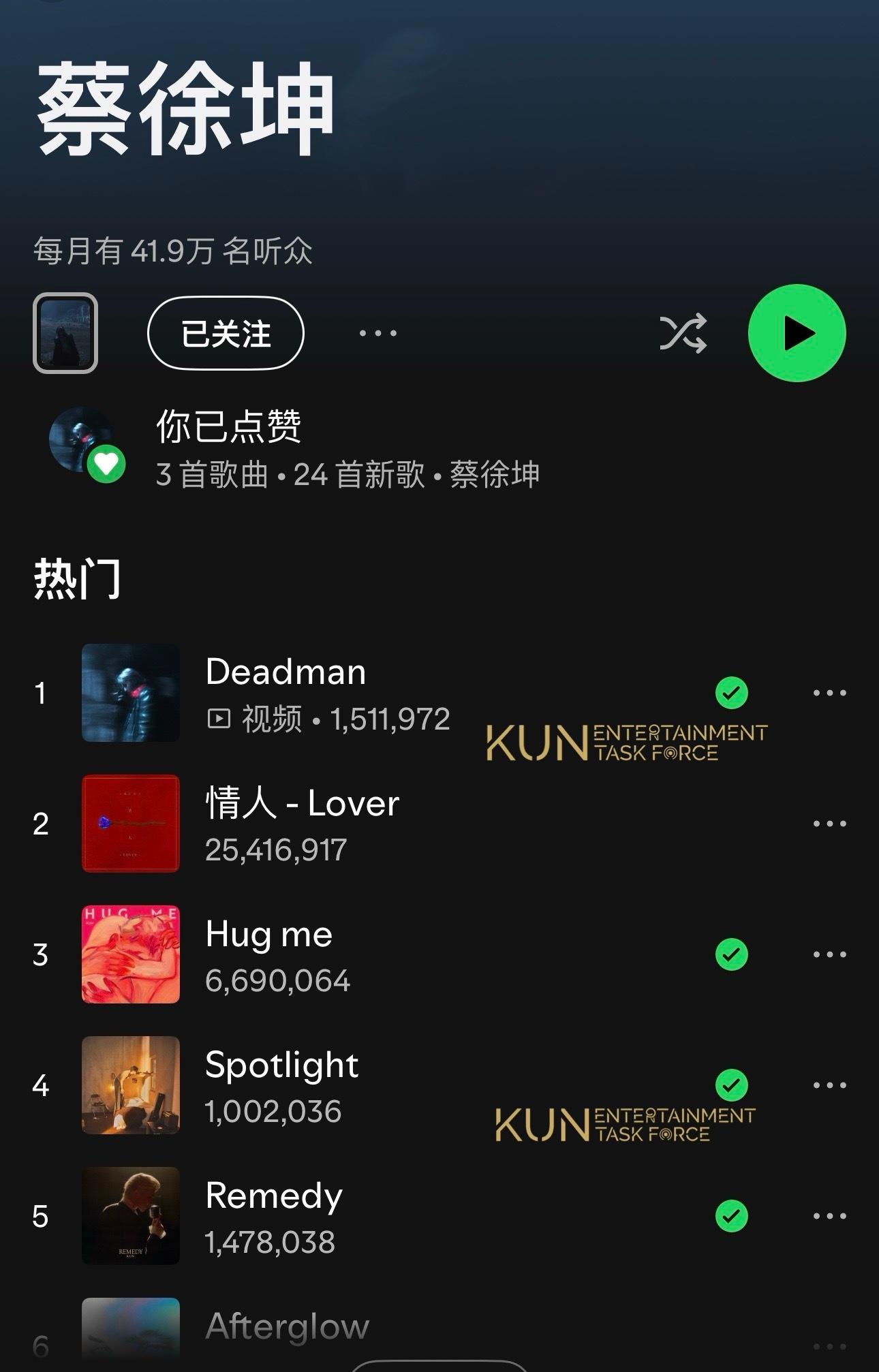Open artist overflow menu beside 已关注
The image size is (879, 1372).
378,333
